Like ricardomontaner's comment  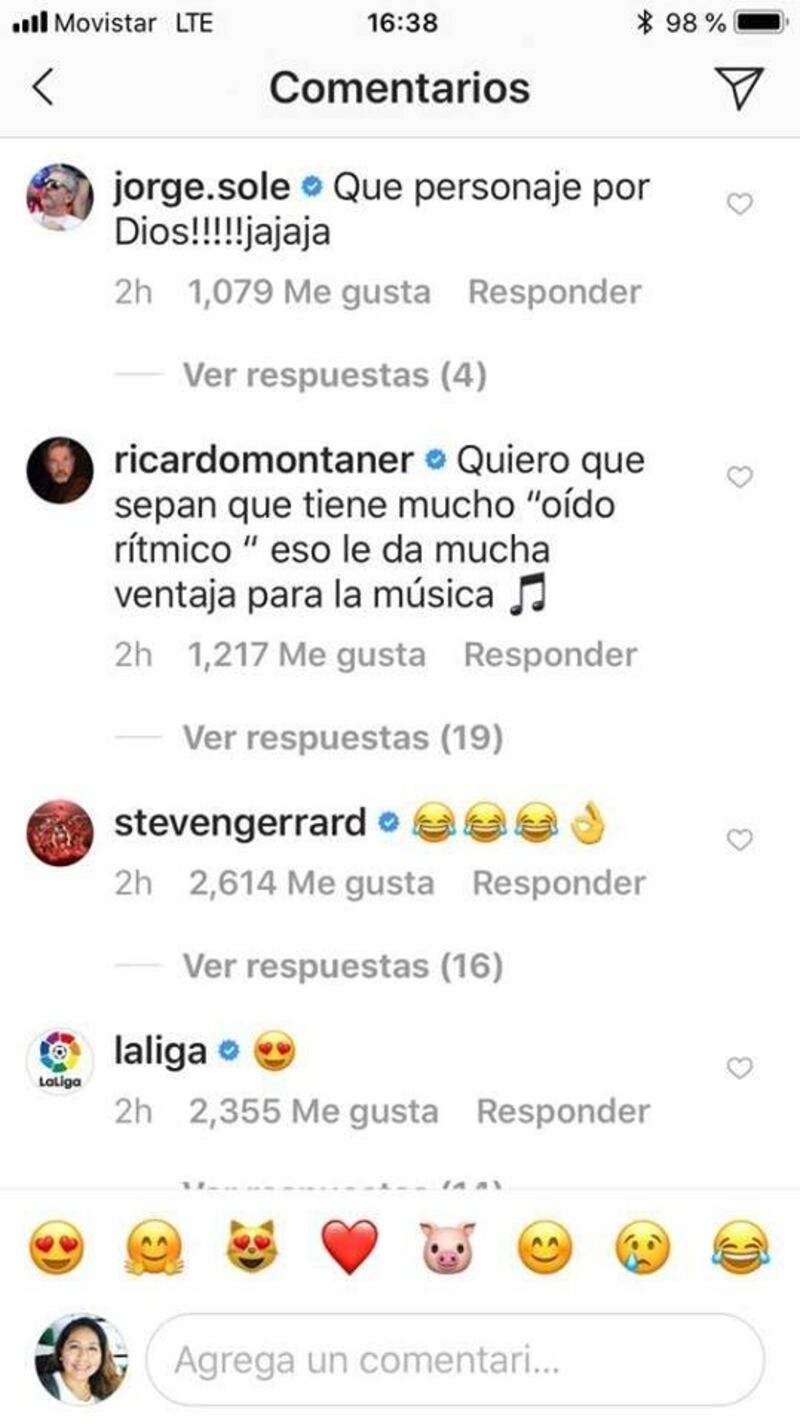point(739,478)
